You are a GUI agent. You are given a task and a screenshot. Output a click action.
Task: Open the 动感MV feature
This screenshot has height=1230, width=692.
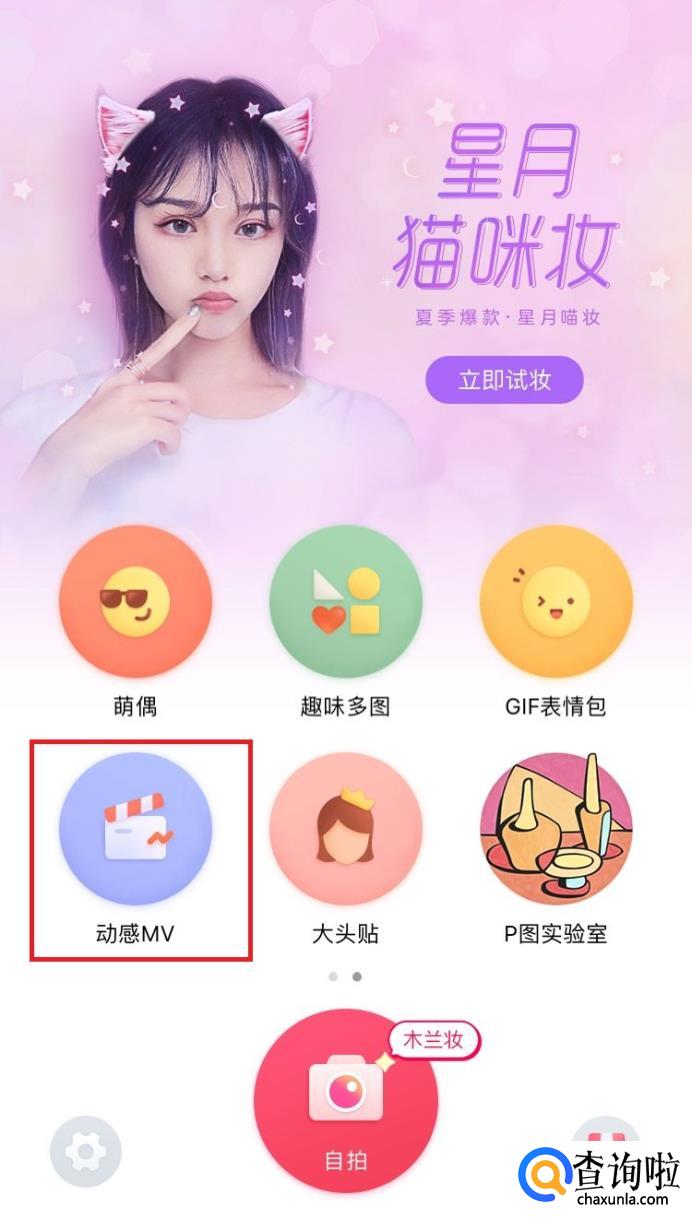click(135, 829)
